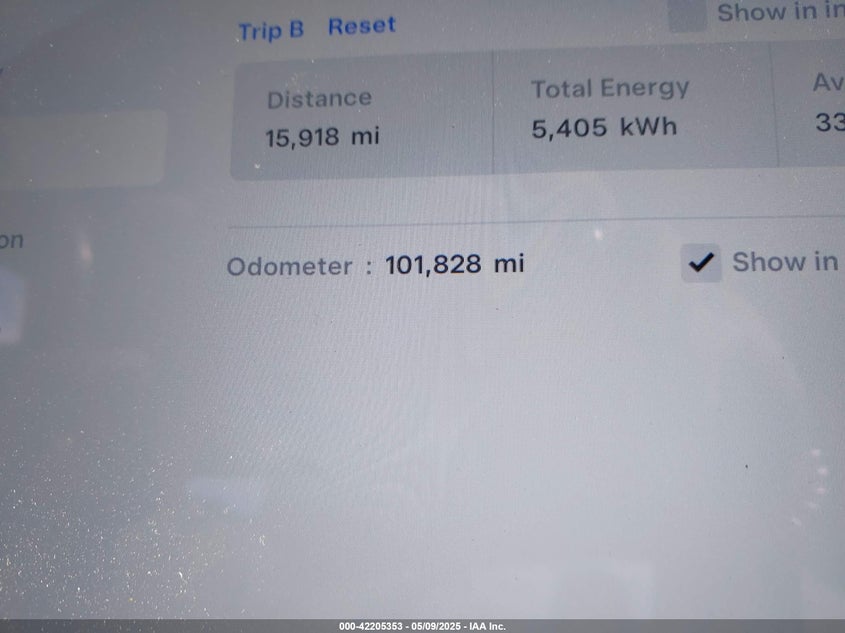Uncheck the Show in checkbox beside Odometer
The width and height of the screenshot is (845, 633).
click(x=701, y=263)
